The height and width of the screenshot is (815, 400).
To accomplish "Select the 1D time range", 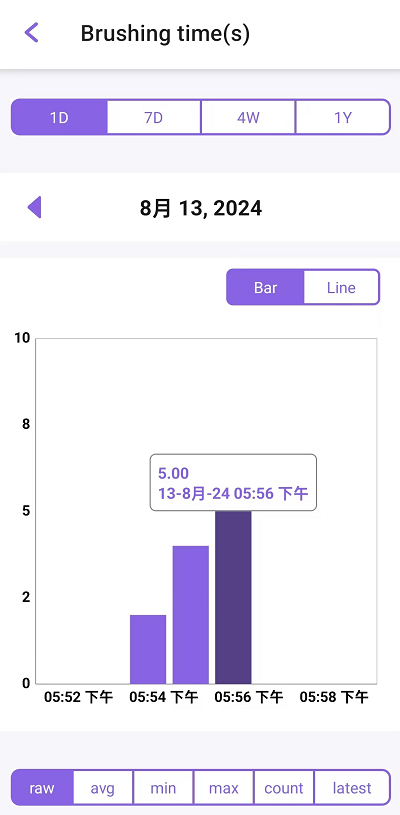I will (x=59, y=117).
